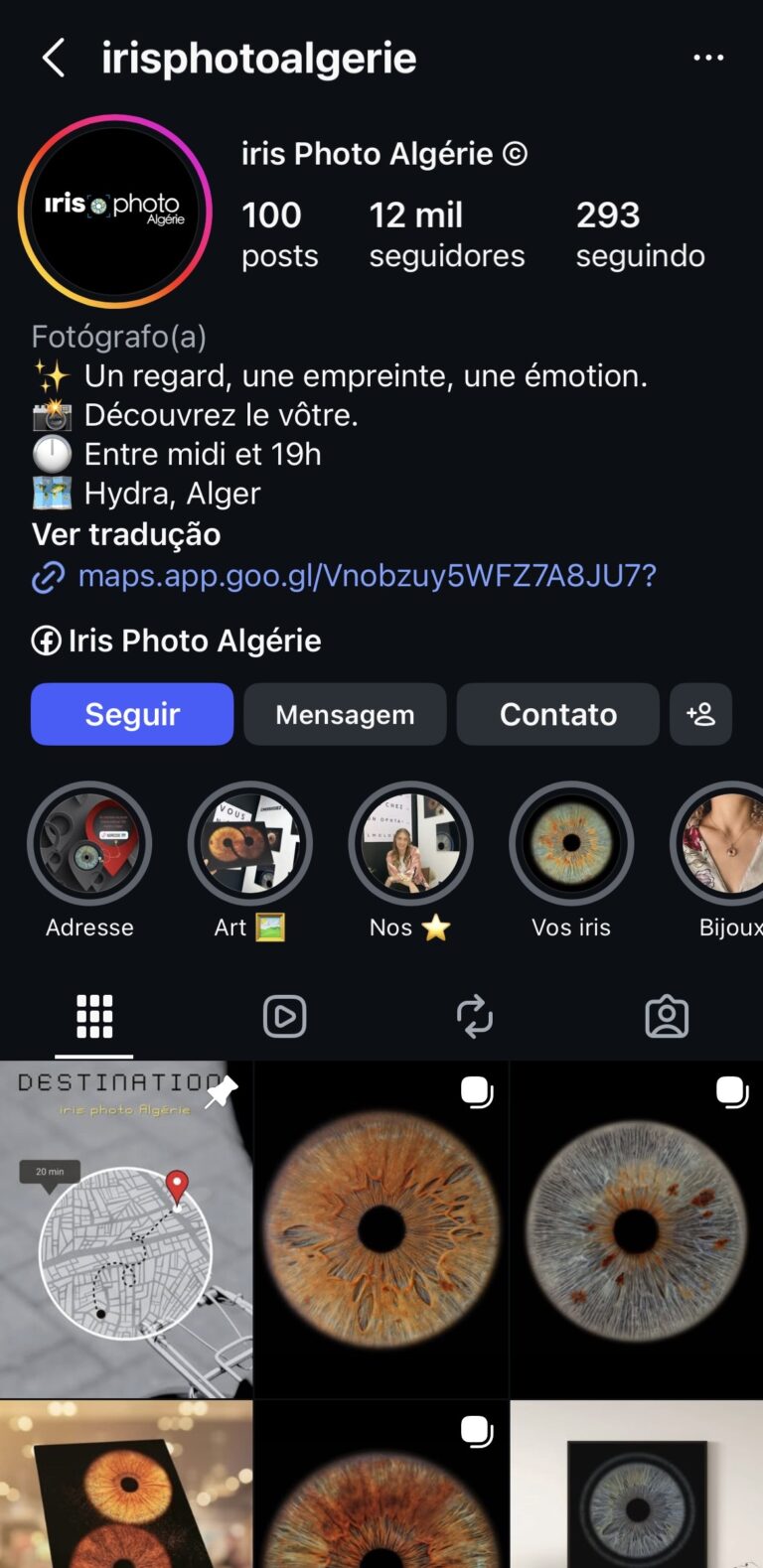View the Vos iris story highlight
Screen dimensions: 763x1568
[x=571, y=842]
